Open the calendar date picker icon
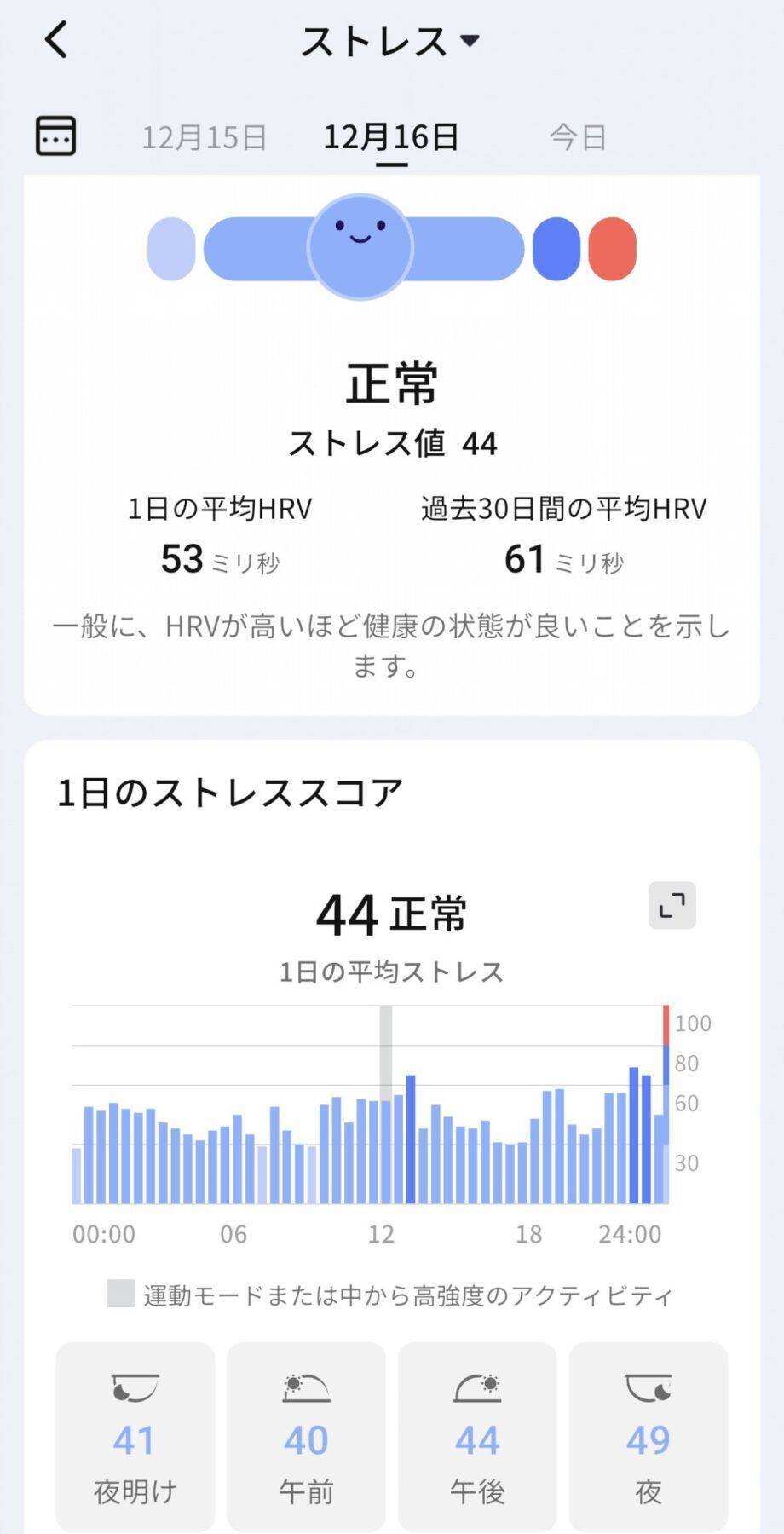 tap(54, 135)
